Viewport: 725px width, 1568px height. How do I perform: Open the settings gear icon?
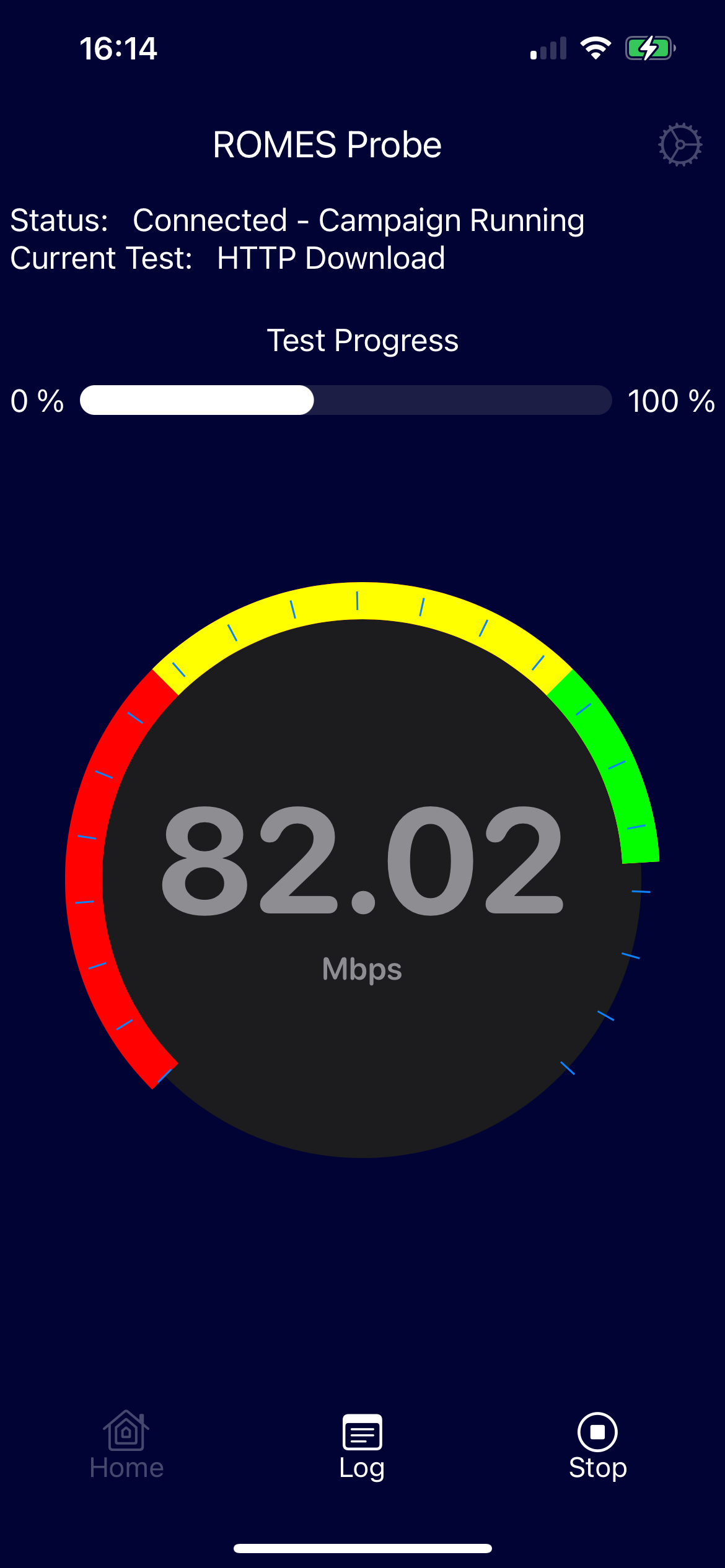tap(680, 145)
